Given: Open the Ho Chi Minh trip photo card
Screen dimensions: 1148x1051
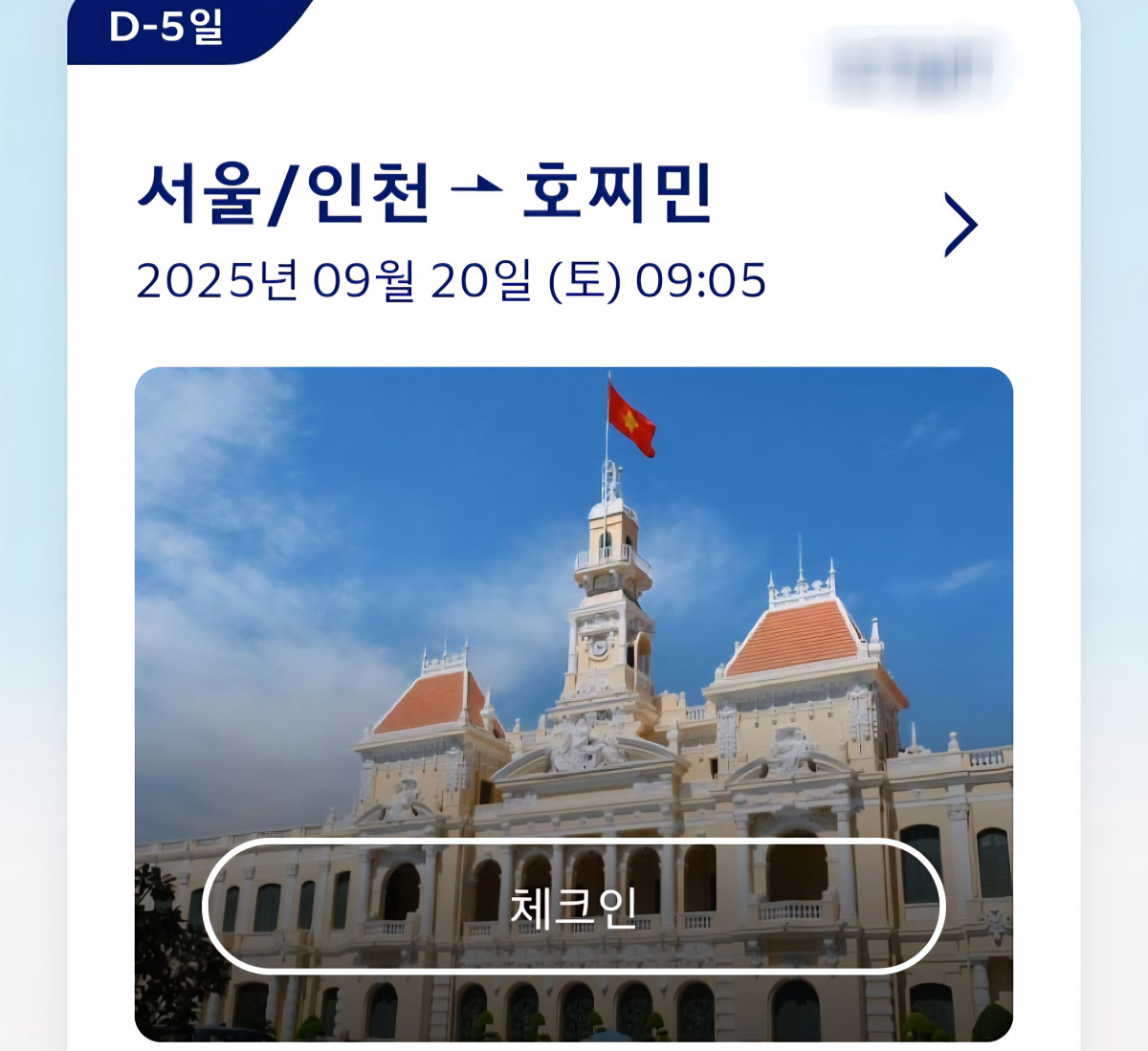Looking at the screenshot, I should 574,593.
